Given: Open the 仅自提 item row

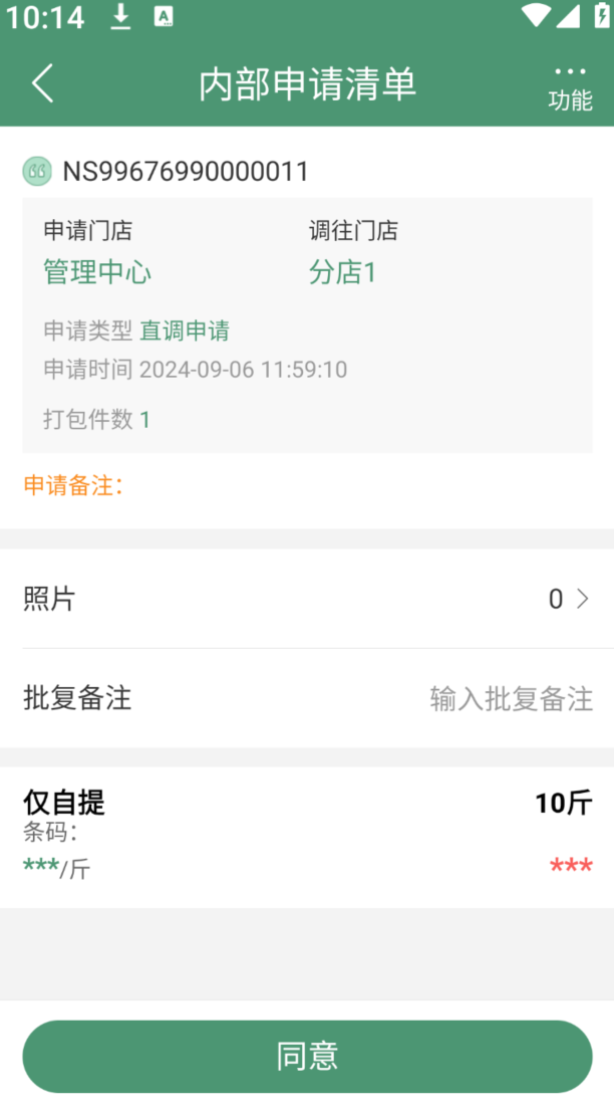Looking at the screenshot, I should [x=307, y=836].
